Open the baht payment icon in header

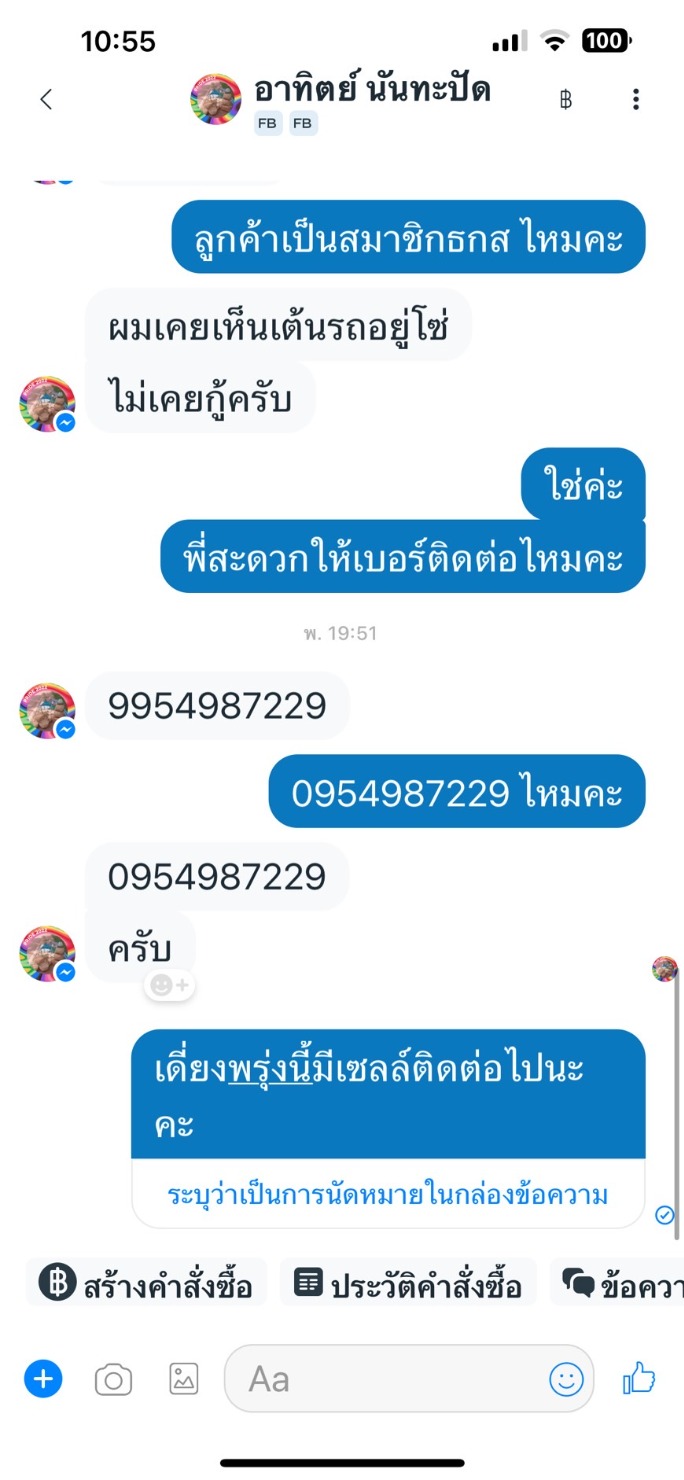[566, 99]
